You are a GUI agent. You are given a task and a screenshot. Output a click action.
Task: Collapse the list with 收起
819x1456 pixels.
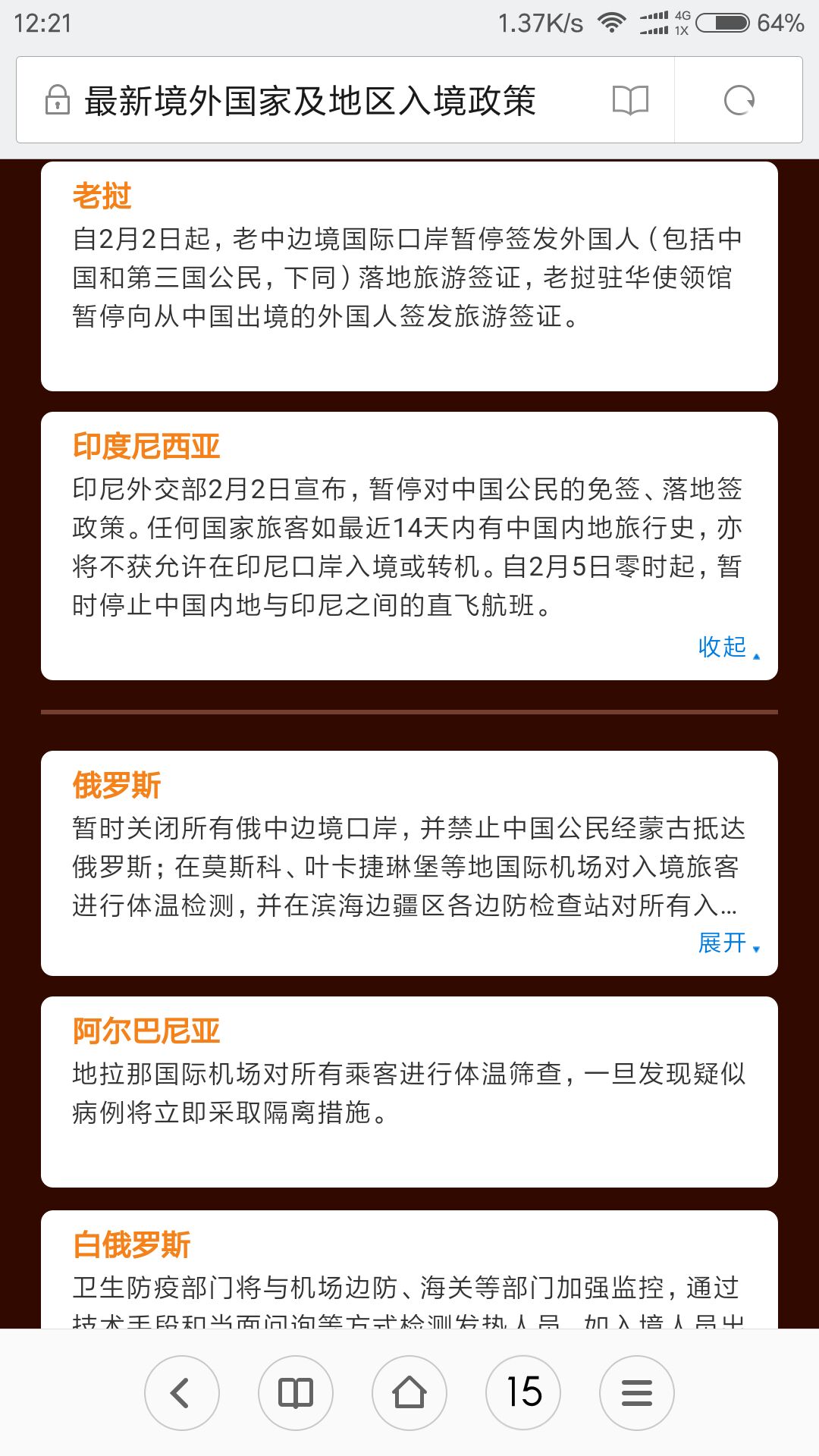[726, 647]
